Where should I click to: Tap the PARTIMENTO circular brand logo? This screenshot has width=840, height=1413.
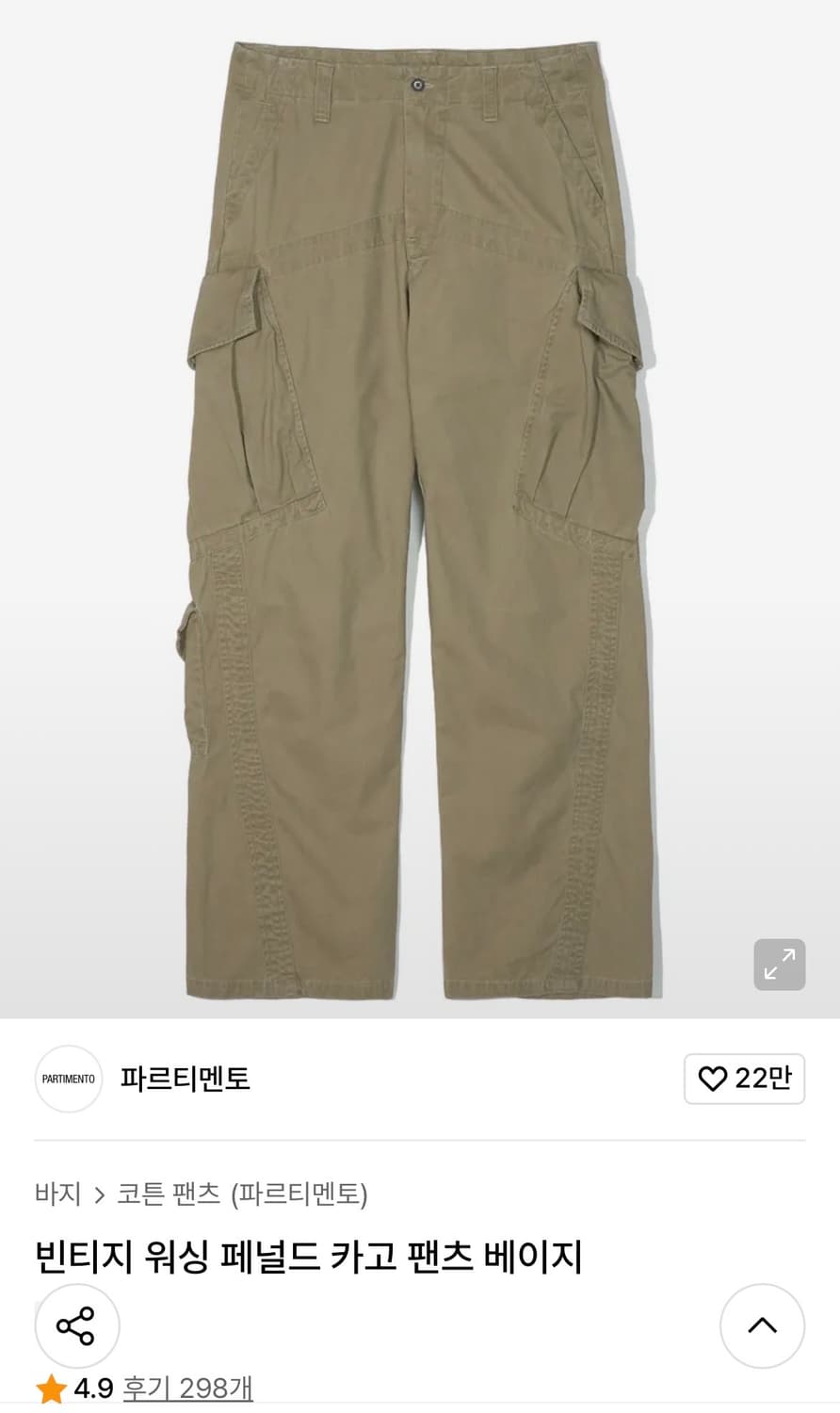pyautogui.click(x=68, y=1079)
